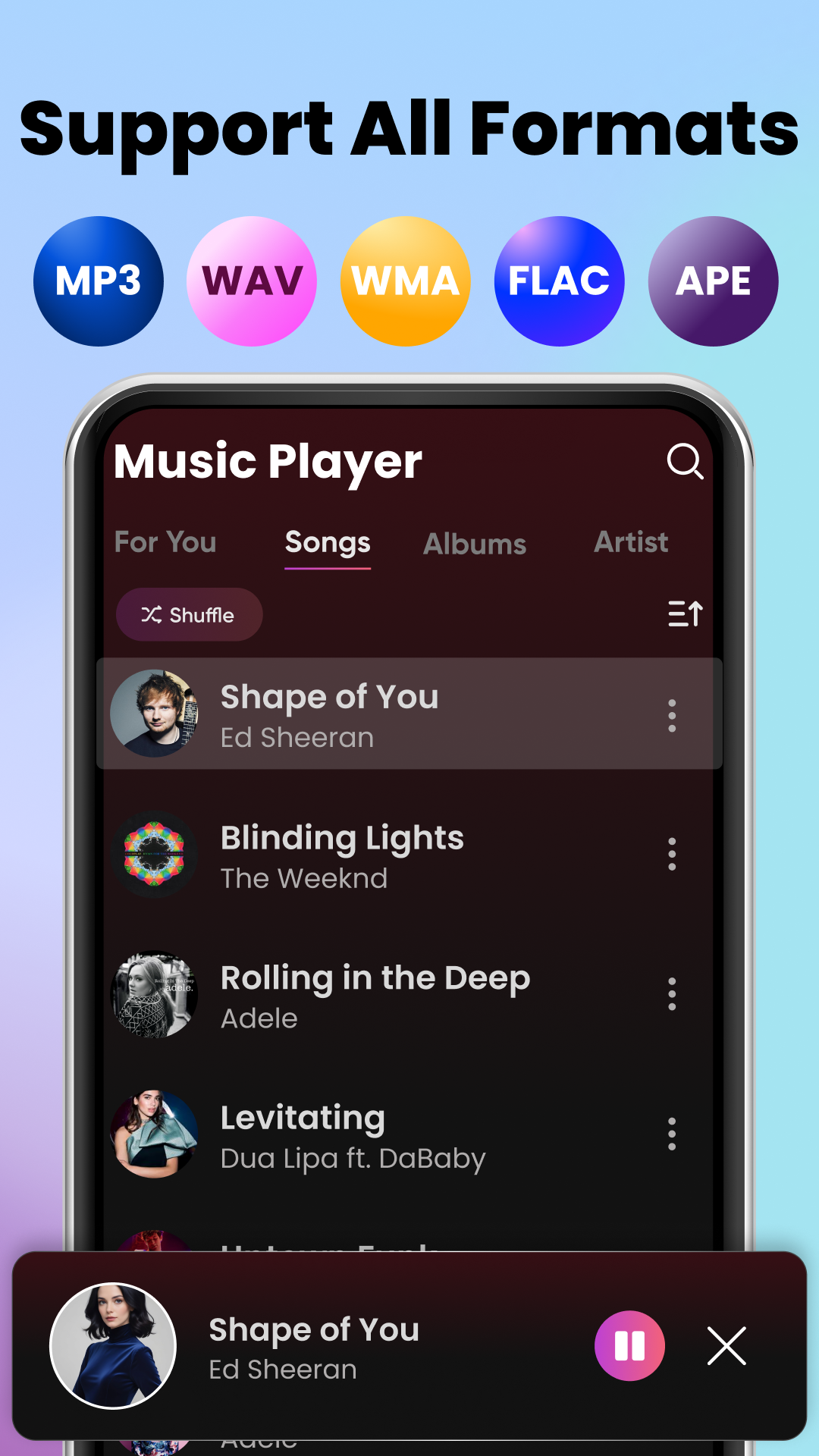The image size is (819, 1456).
Task: Click the sort order icon above song list
Action: tap(685, 614)
